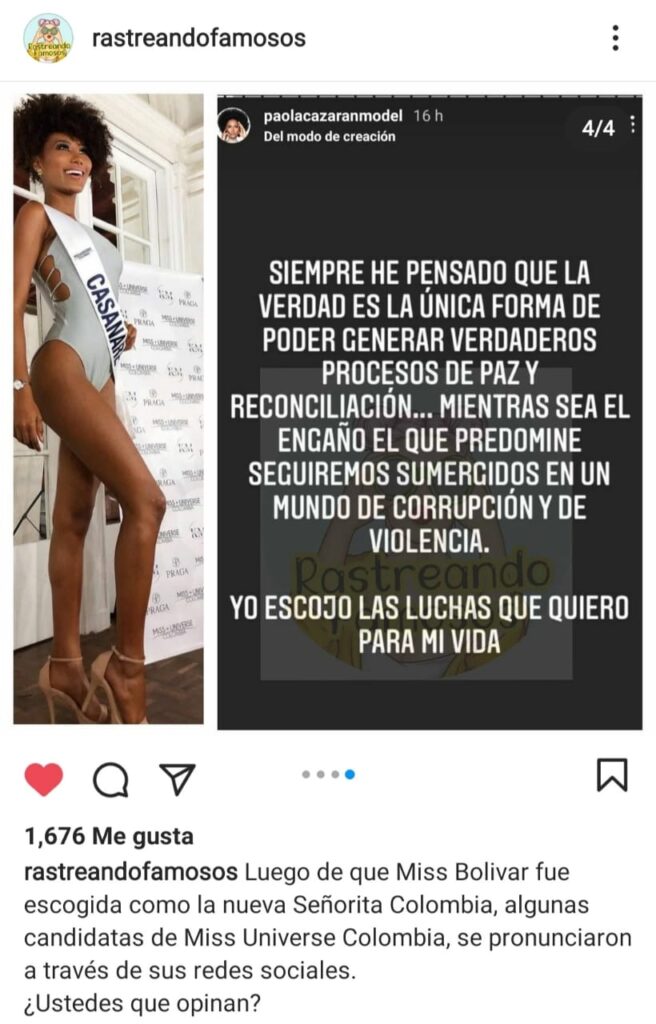Viewport: 656px width, 1024px height.
Task: Tap rastreandofamosos username in the caption
Action: (x=130, y=871)
